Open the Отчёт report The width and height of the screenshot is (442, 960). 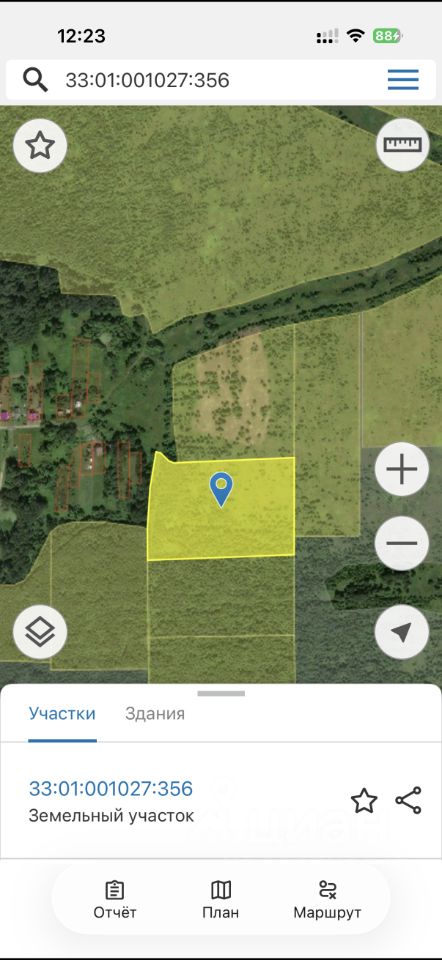114,899
